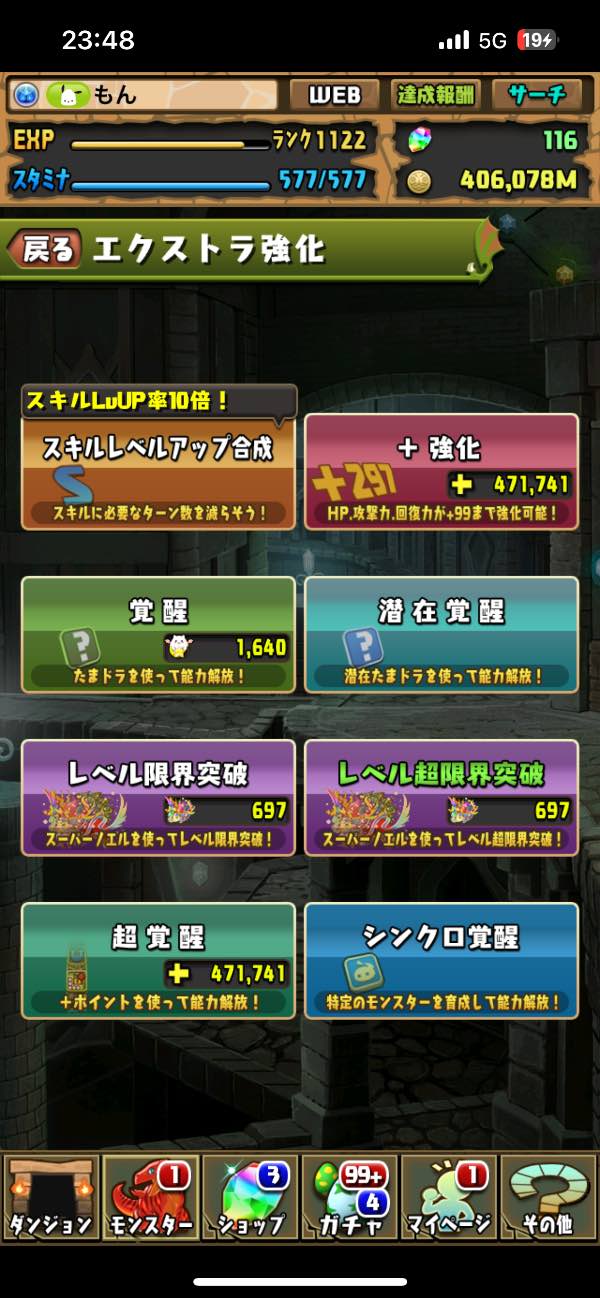Screen dimensions: 600x1298
Task: Tap the 戻る back button
Action: (x=44, y=250)
